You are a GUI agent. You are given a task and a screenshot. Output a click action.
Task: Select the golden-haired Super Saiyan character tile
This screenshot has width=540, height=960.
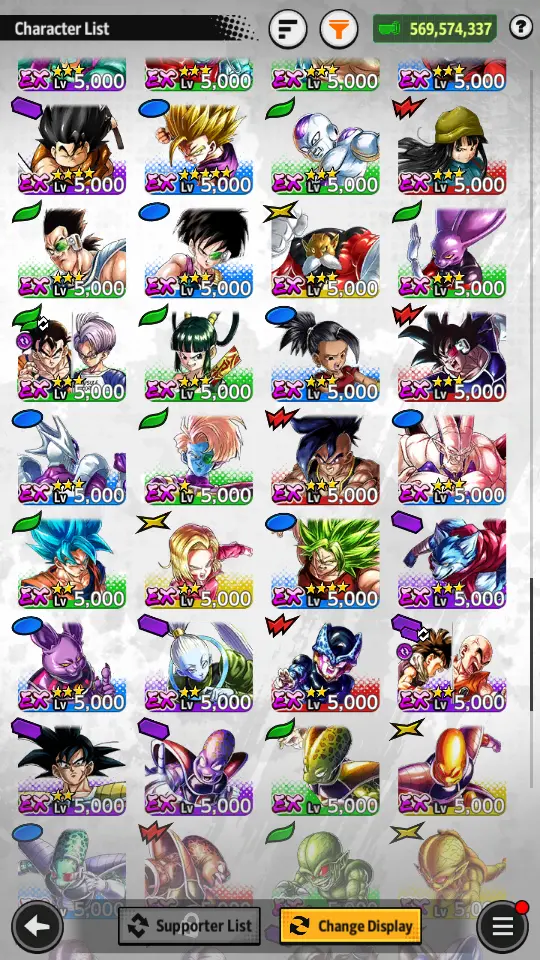coord(198,149)
